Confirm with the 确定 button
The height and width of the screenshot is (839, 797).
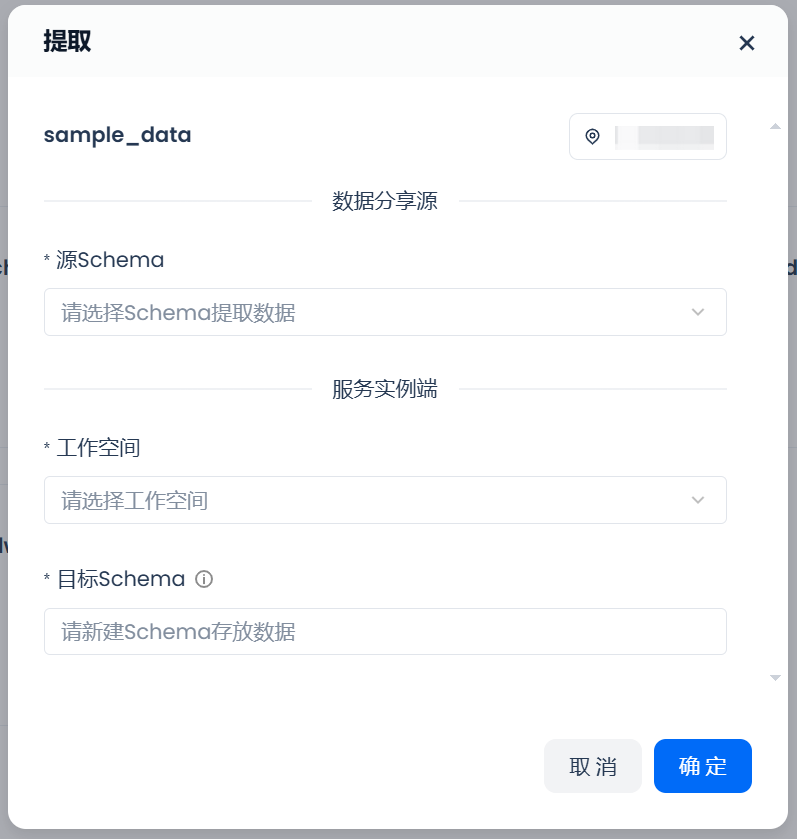point(702,766)
